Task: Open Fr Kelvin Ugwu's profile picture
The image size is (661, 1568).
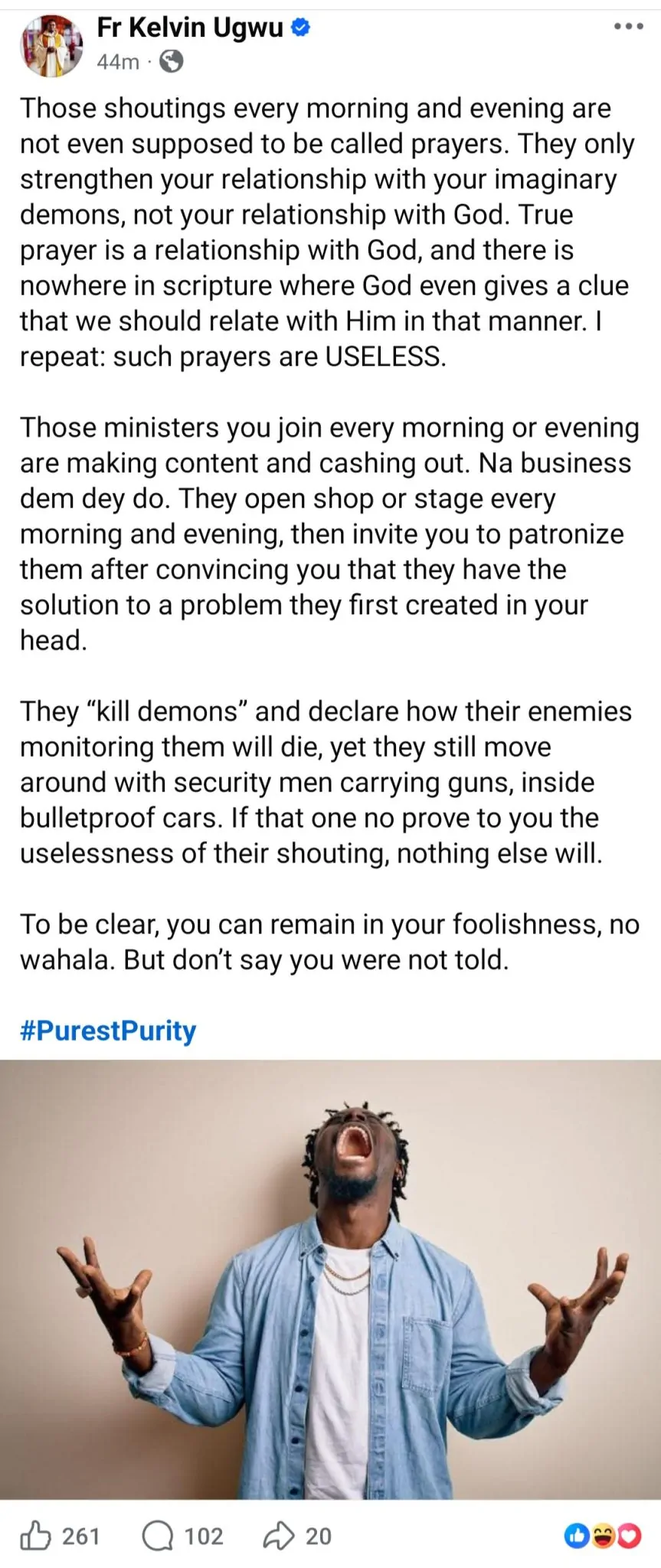Action: pyautogui.click(x=51, y=45)
